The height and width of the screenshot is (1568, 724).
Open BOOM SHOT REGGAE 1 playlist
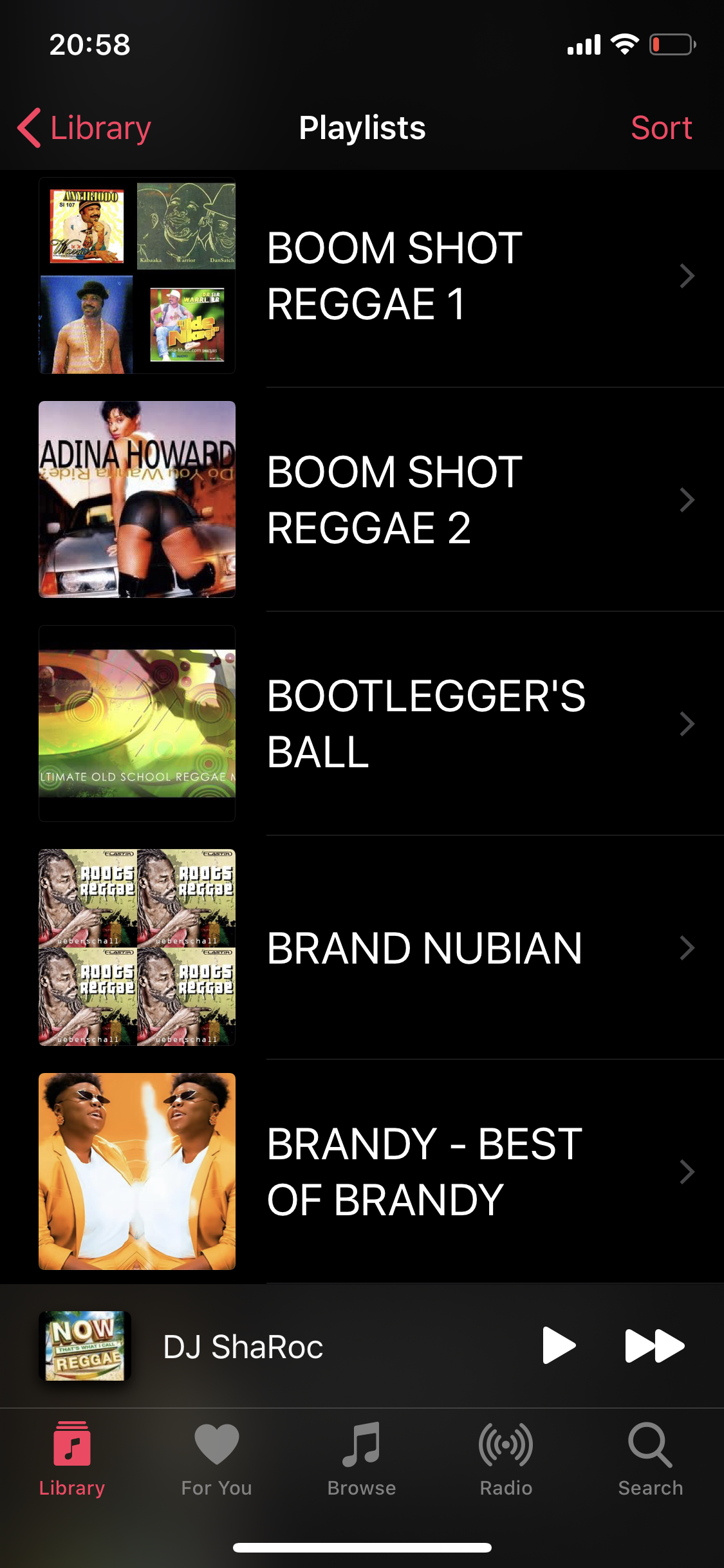[x=394, y=276]
